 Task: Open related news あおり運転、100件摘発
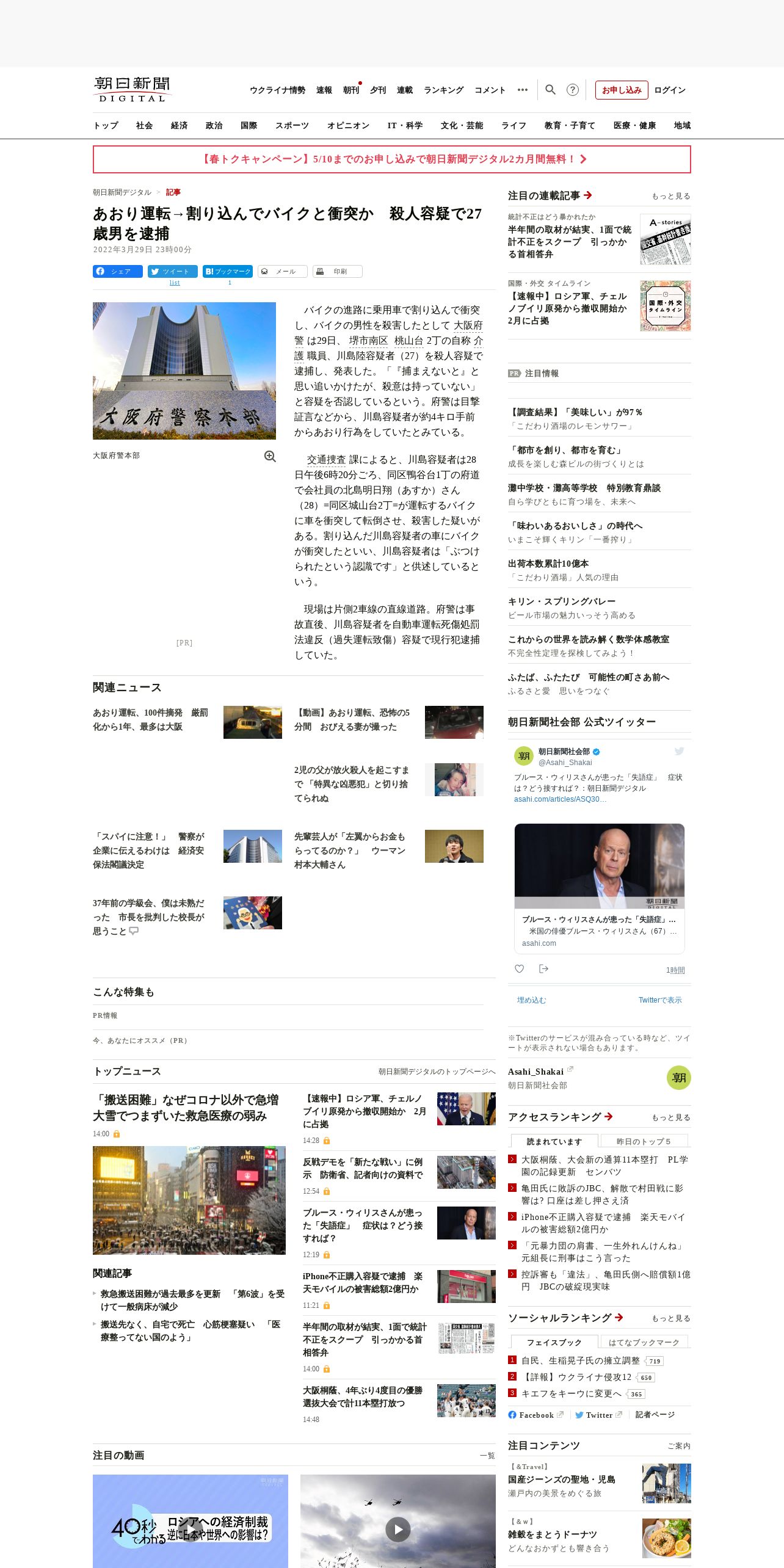point(150,720)
